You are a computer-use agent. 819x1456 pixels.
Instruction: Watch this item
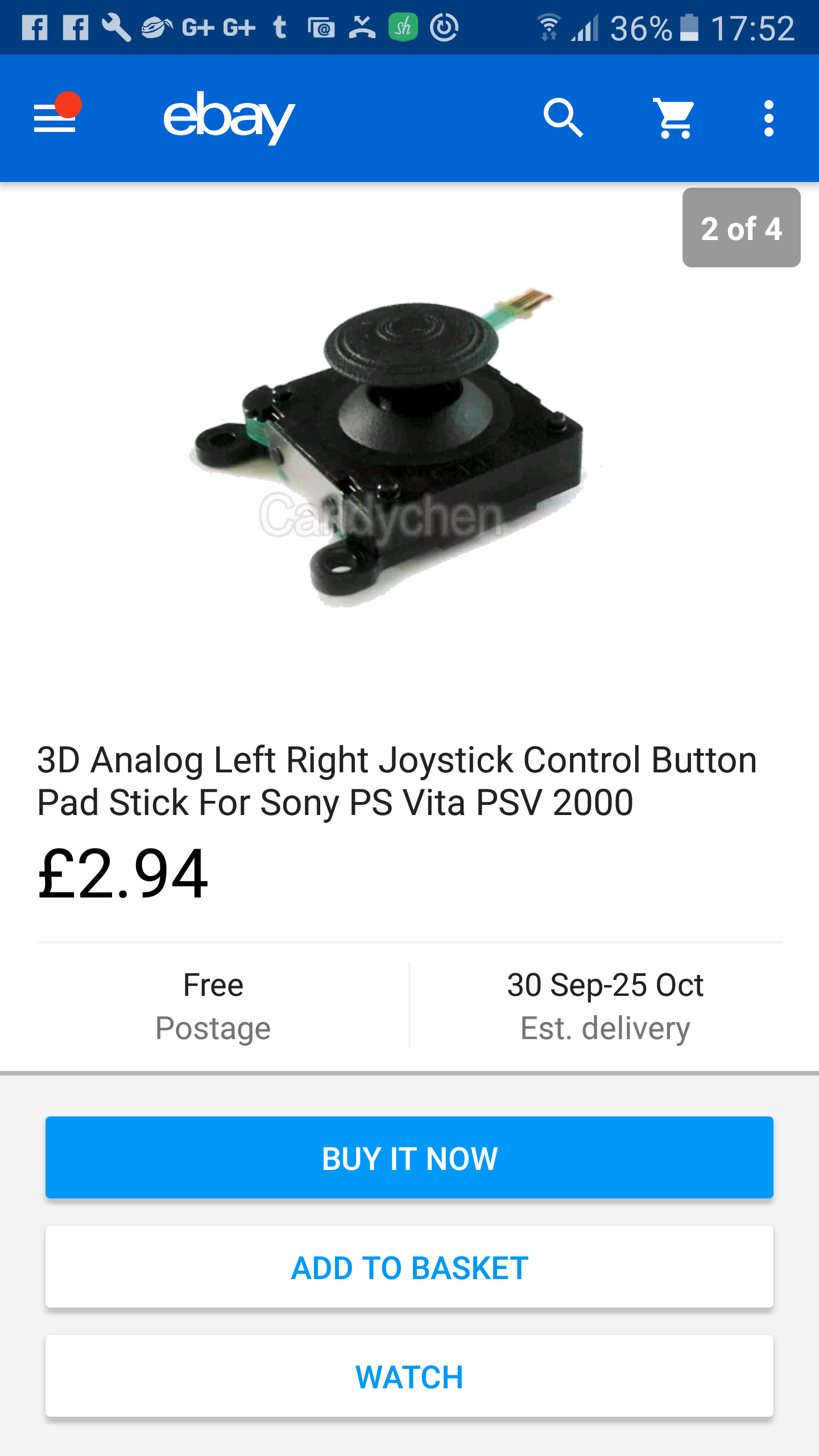click(409, 1376)
